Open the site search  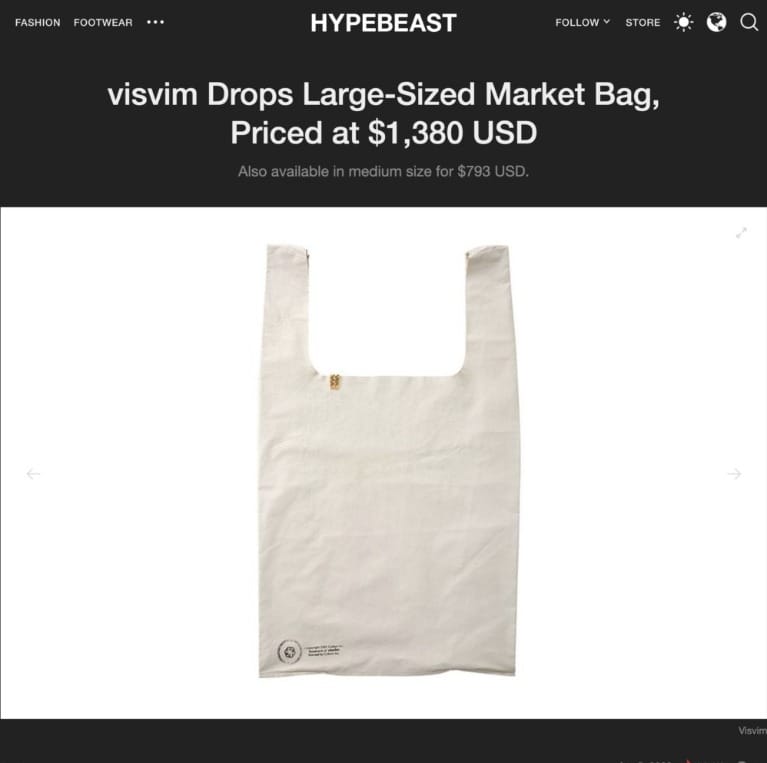coord(749,22)
